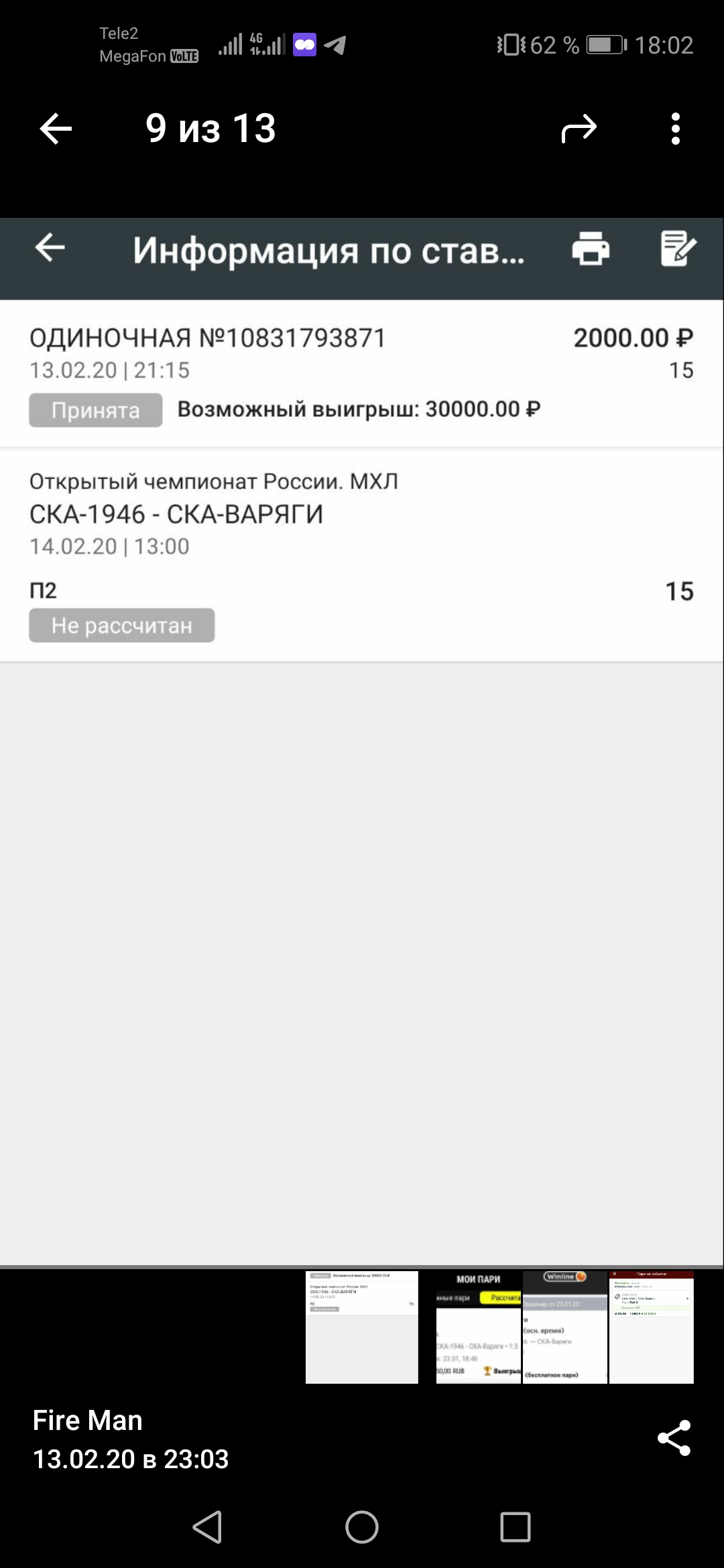Select the current bet slip thumbnail

(362, 1327)
